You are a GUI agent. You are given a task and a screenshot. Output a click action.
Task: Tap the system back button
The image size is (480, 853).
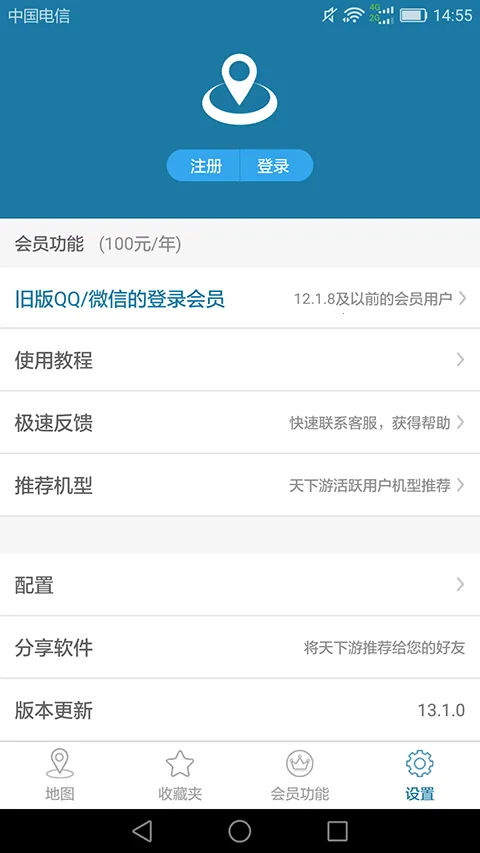[x=143, y=831]
